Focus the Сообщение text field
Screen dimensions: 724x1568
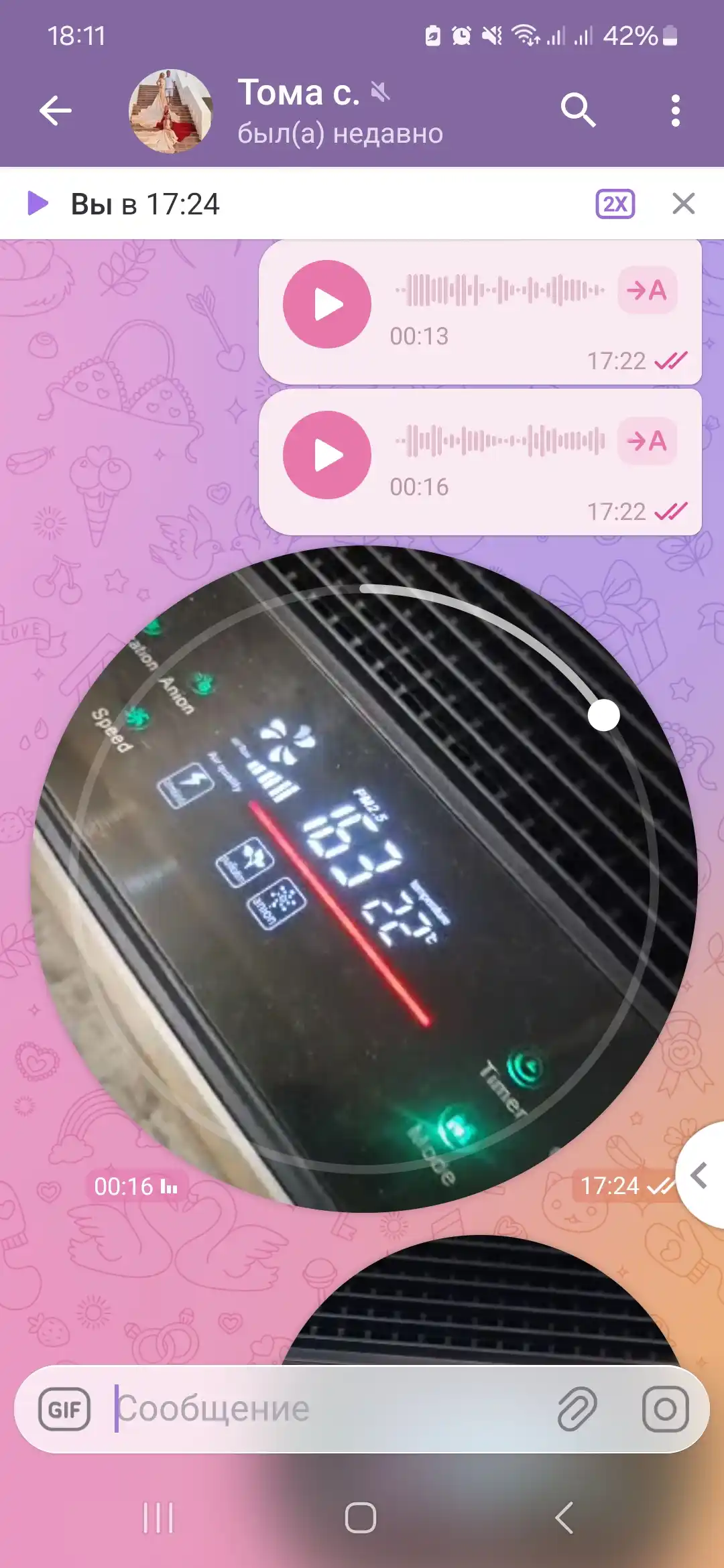tap(328, 1409)
